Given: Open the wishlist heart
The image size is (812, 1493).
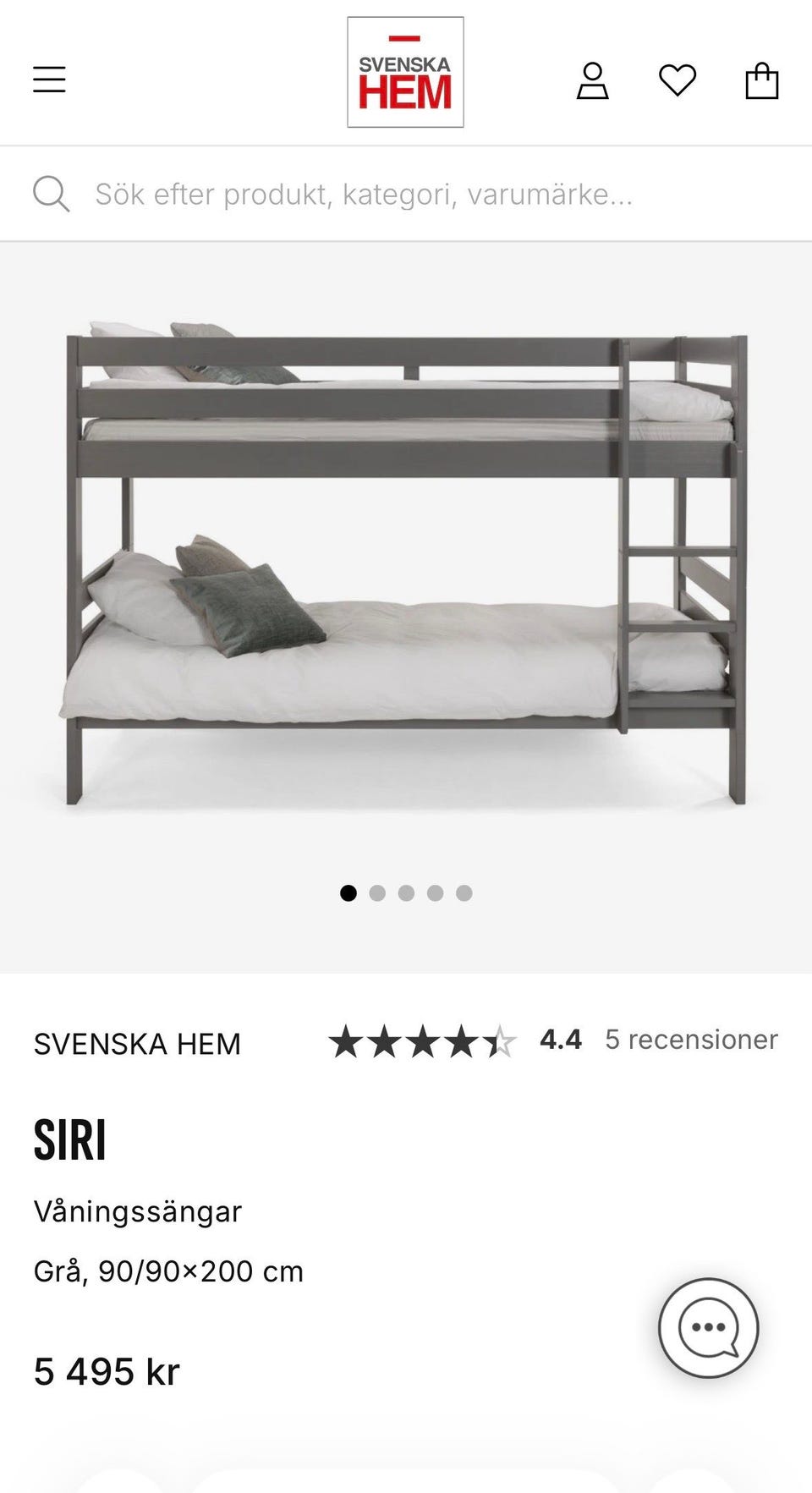Looking at the screenshot, I should tap(677, 80).
